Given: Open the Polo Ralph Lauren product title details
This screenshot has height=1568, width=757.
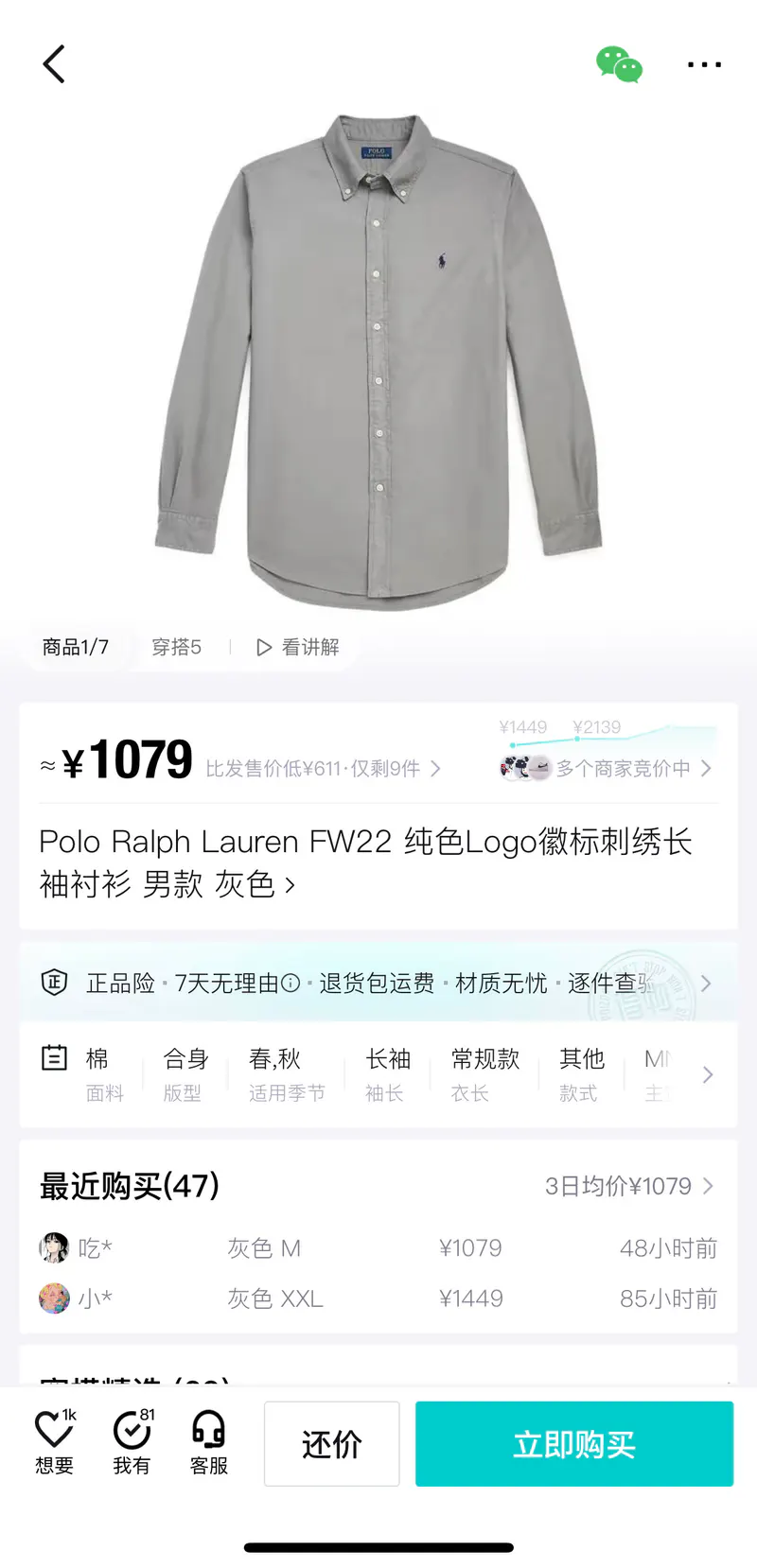Looking at the screenshot, I should tap(366, 862).
